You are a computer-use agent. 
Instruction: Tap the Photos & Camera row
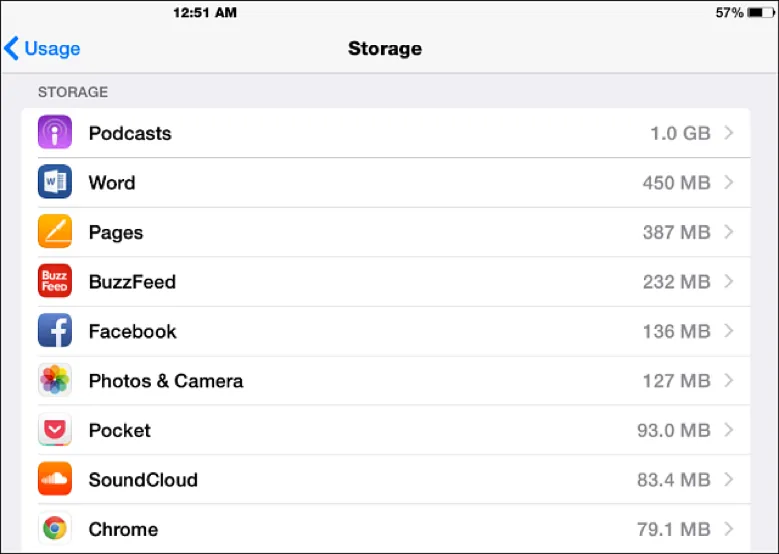point(385,381)
